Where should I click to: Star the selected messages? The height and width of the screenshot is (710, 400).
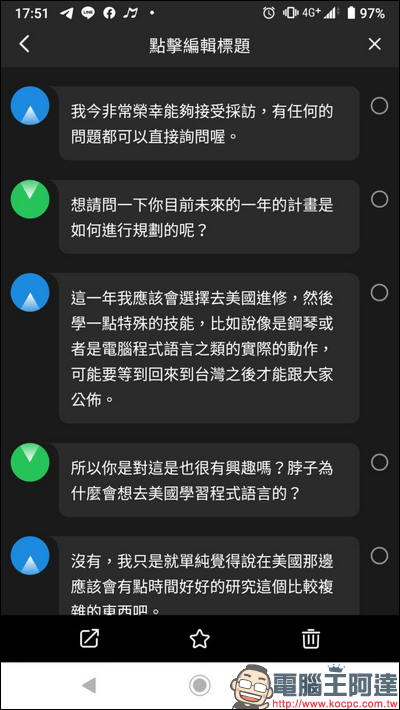pos(200,638)
